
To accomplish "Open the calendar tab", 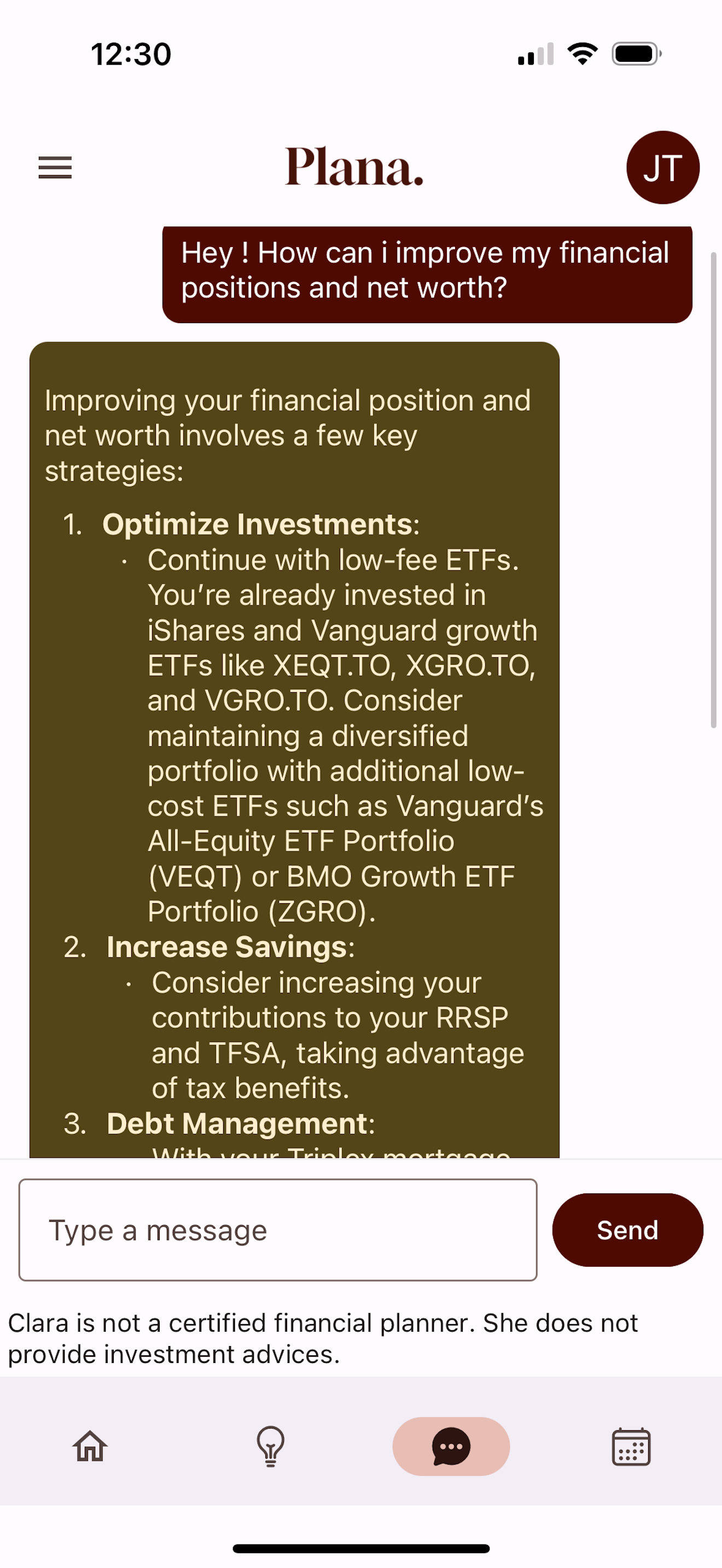I will [631, 1446].
